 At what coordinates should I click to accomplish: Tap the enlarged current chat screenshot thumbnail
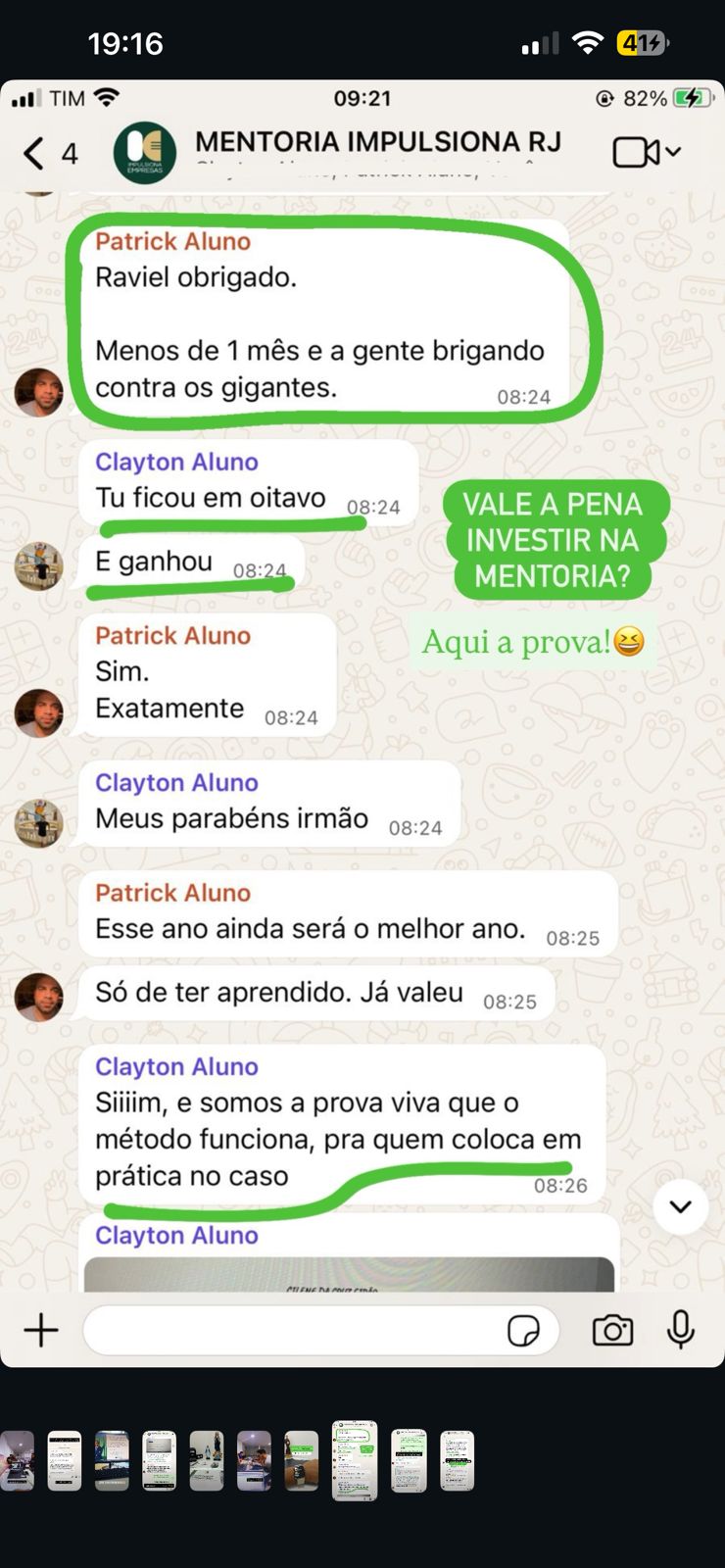(x=355, y=1460)
